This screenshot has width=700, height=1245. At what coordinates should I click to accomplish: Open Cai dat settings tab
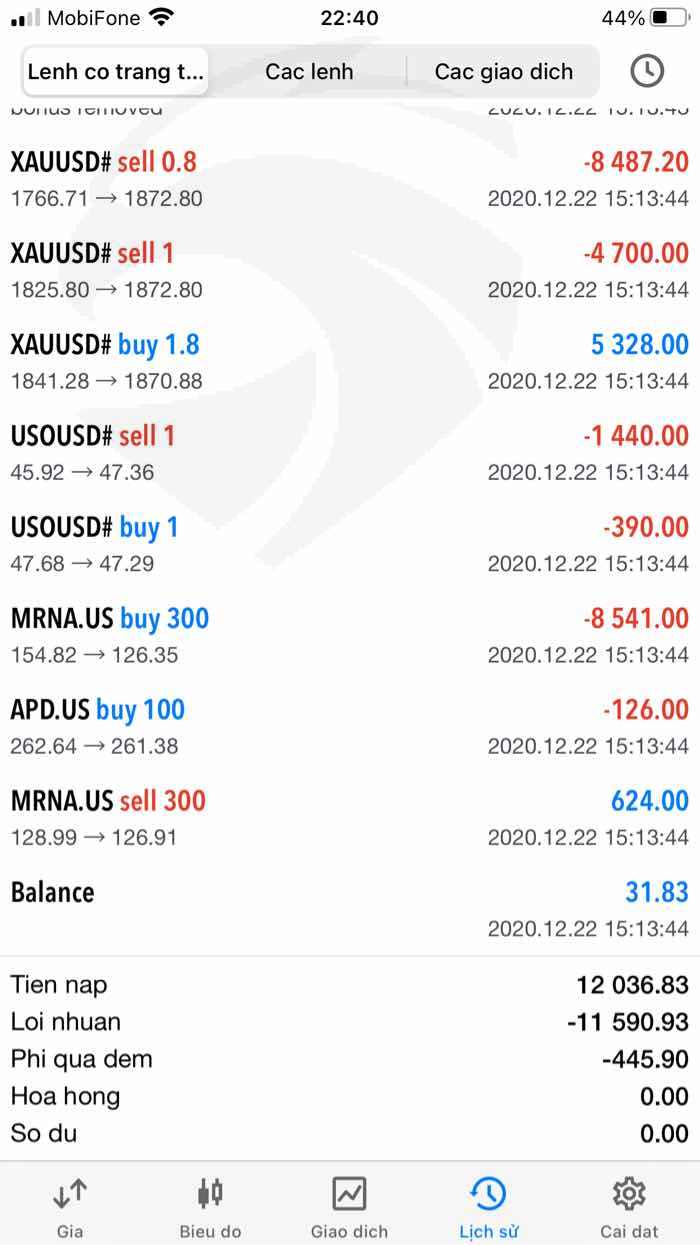pyautogui.click(x=628, y=1207)
